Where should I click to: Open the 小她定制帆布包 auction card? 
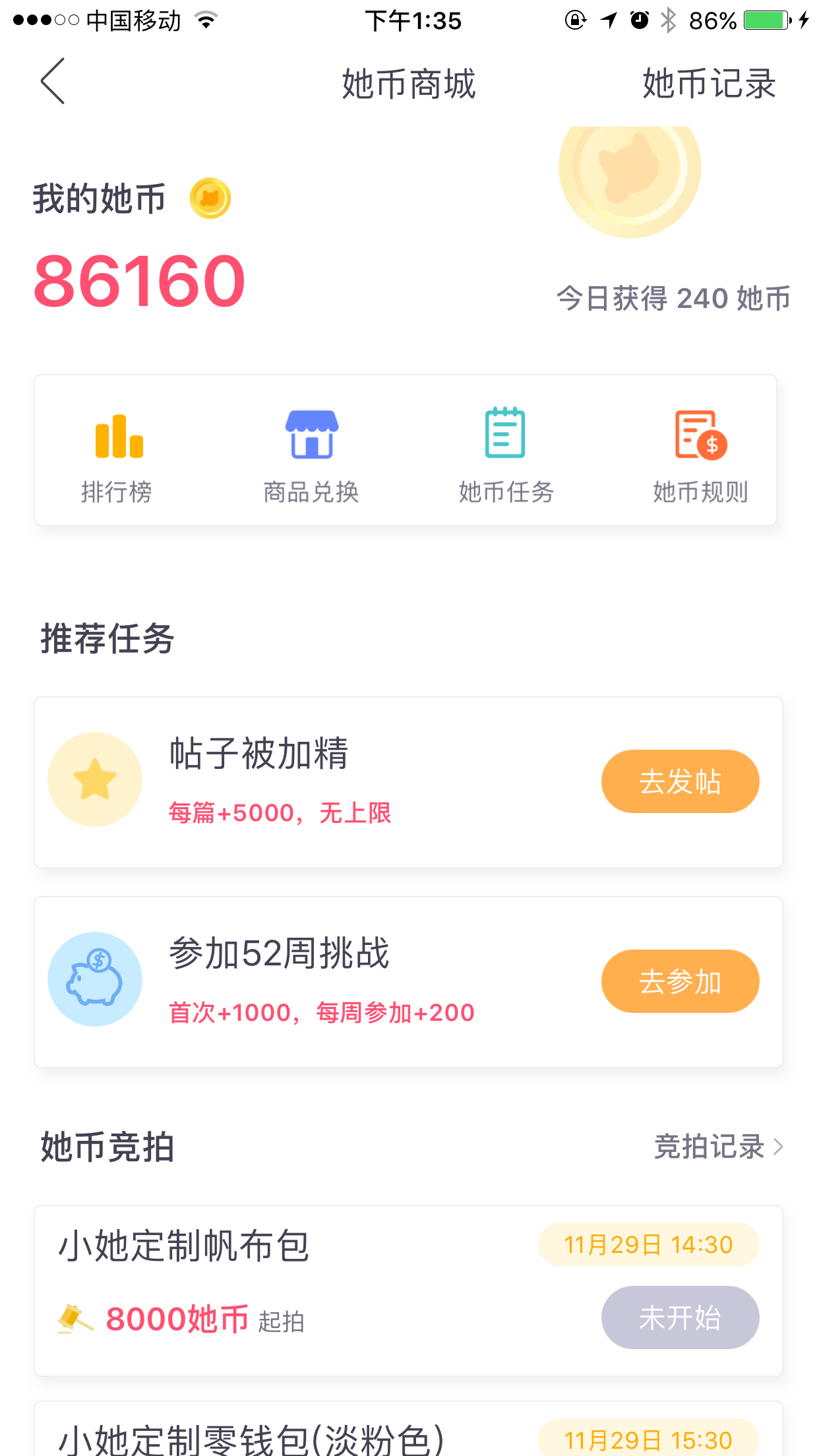(408, 1290)
